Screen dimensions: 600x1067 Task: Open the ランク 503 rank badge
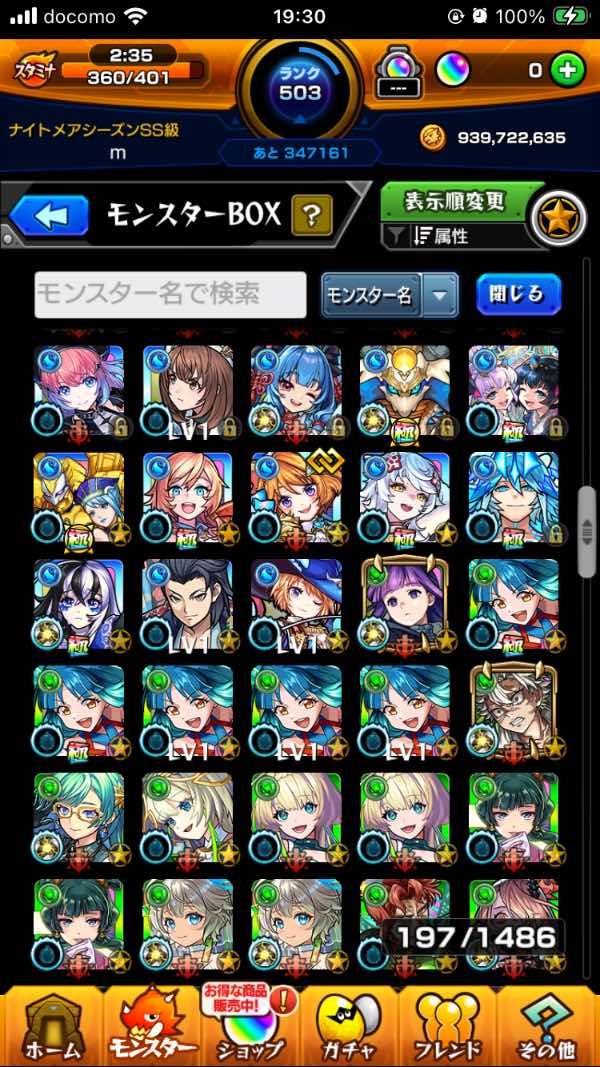pyautogui.click(x=300, y=88)
